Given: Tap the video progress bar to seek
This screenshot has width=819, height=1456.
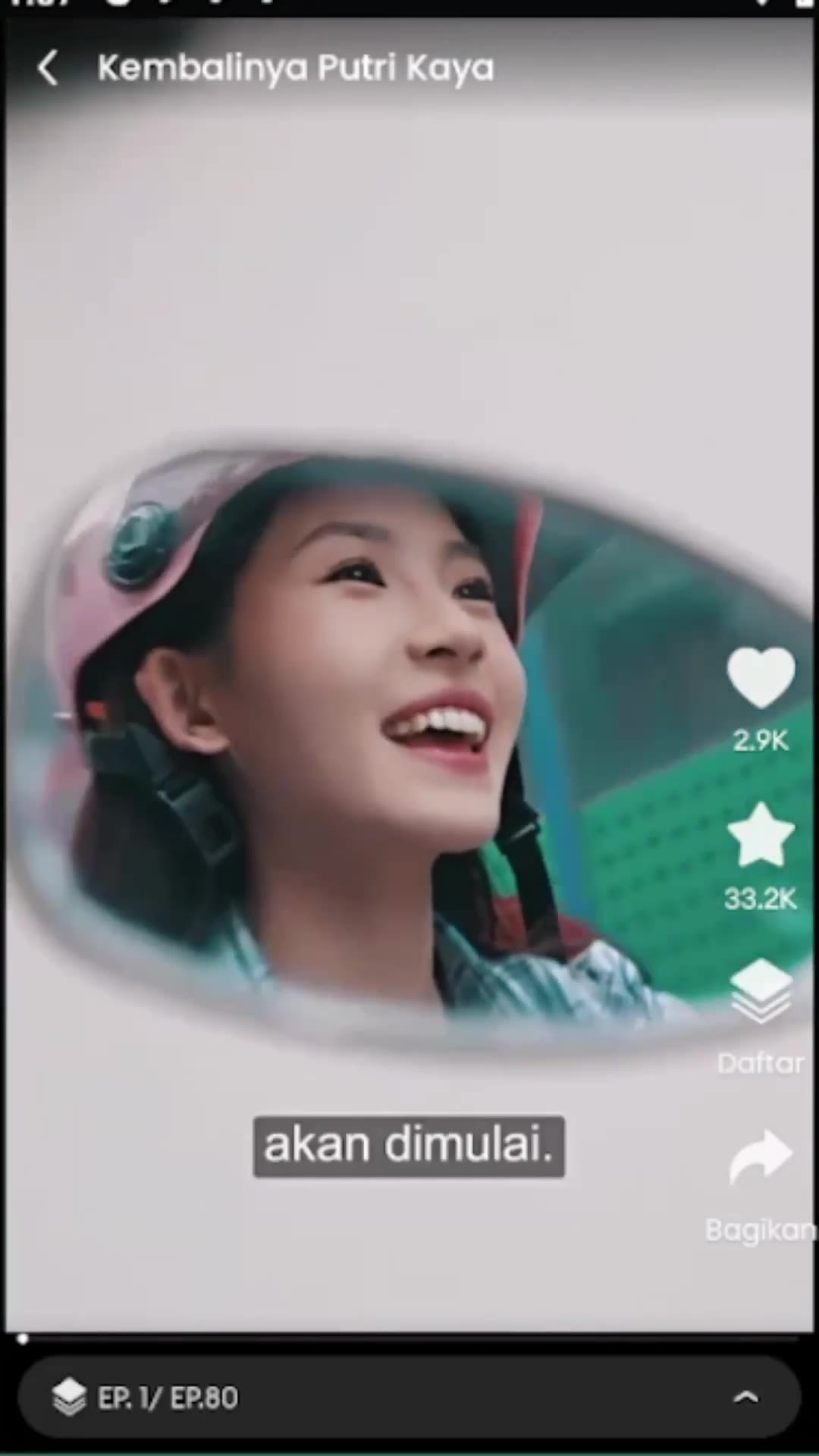Looking at the screenshot, I should click(409, 1339).
